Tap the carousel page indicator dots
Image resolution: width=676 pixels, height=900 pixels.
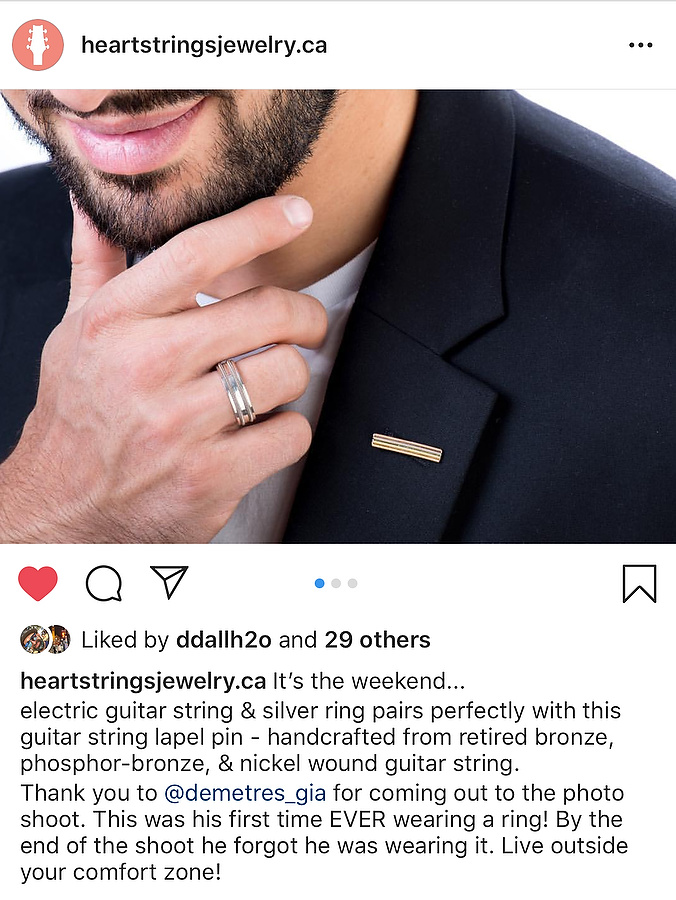pos(336,583)
